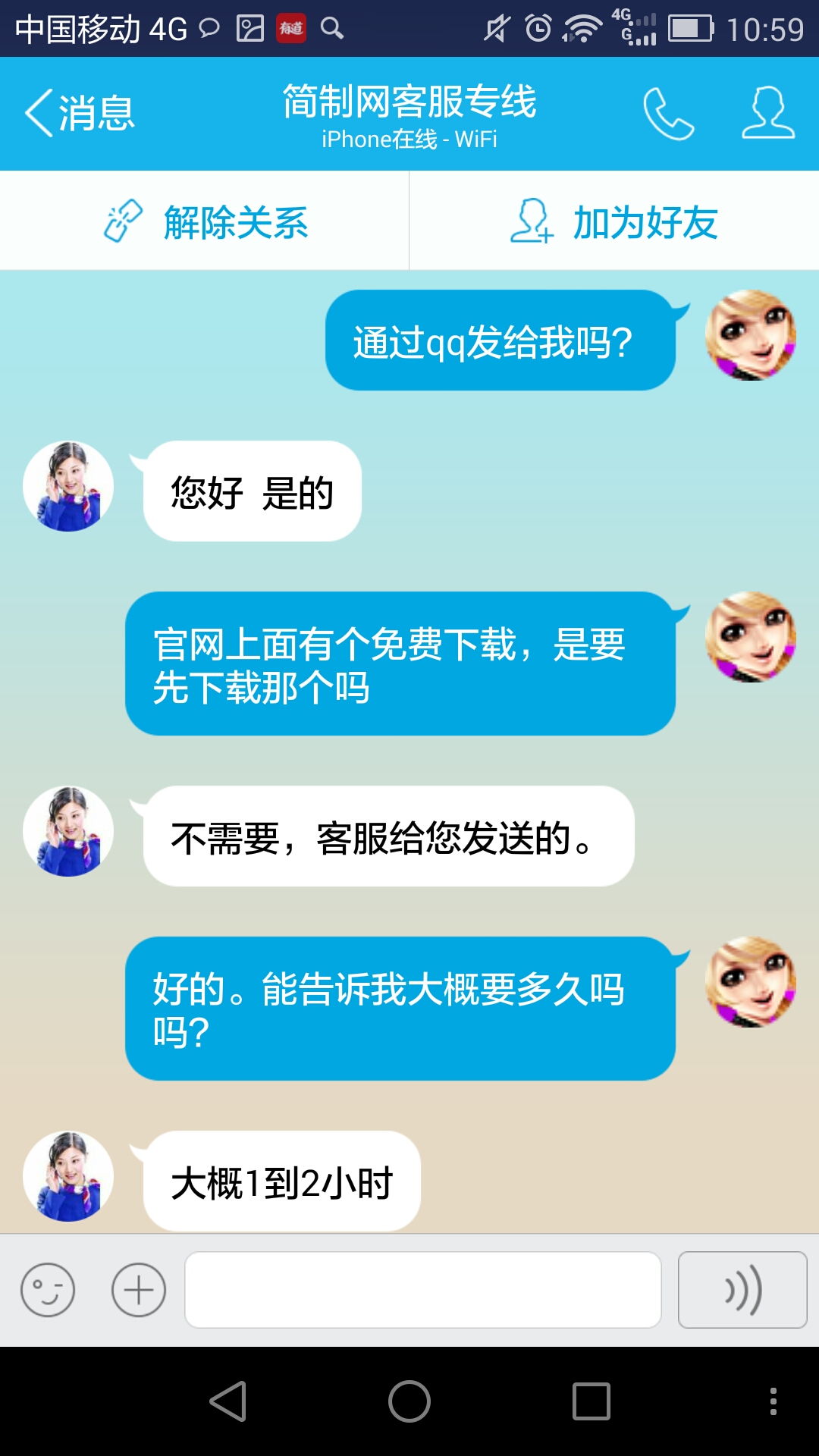Open the emoji picker

pos(48,1290)
